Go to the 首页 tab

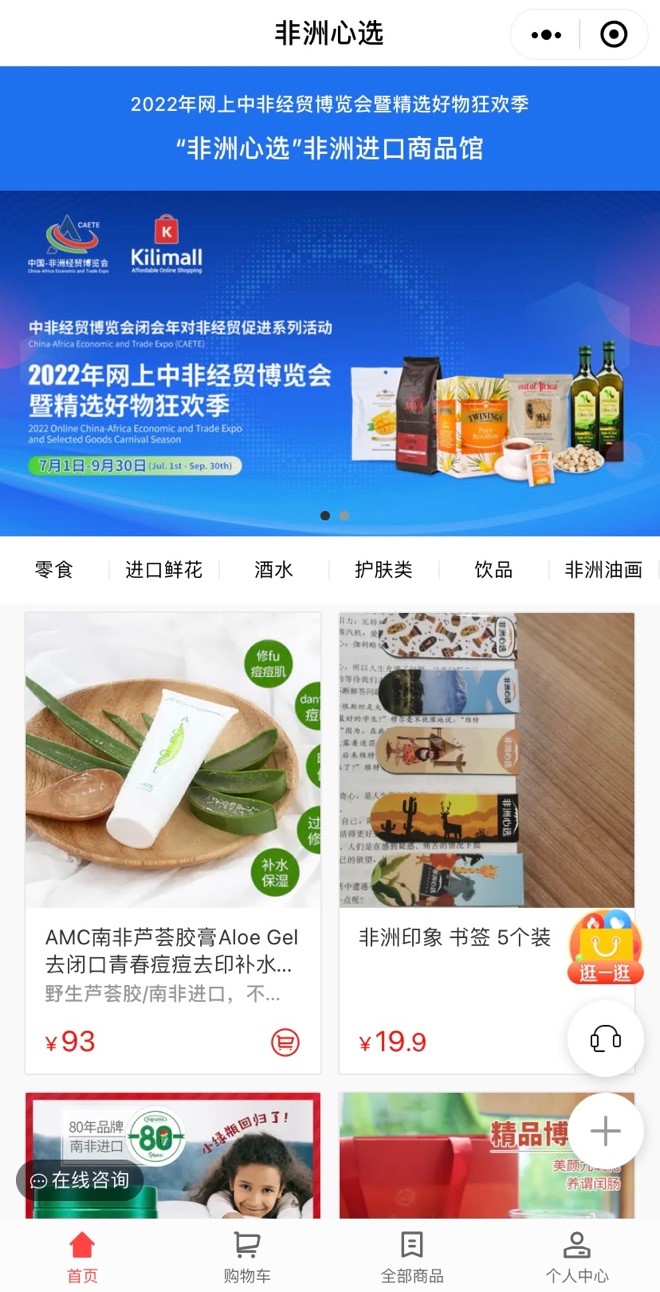point(82,1257)
